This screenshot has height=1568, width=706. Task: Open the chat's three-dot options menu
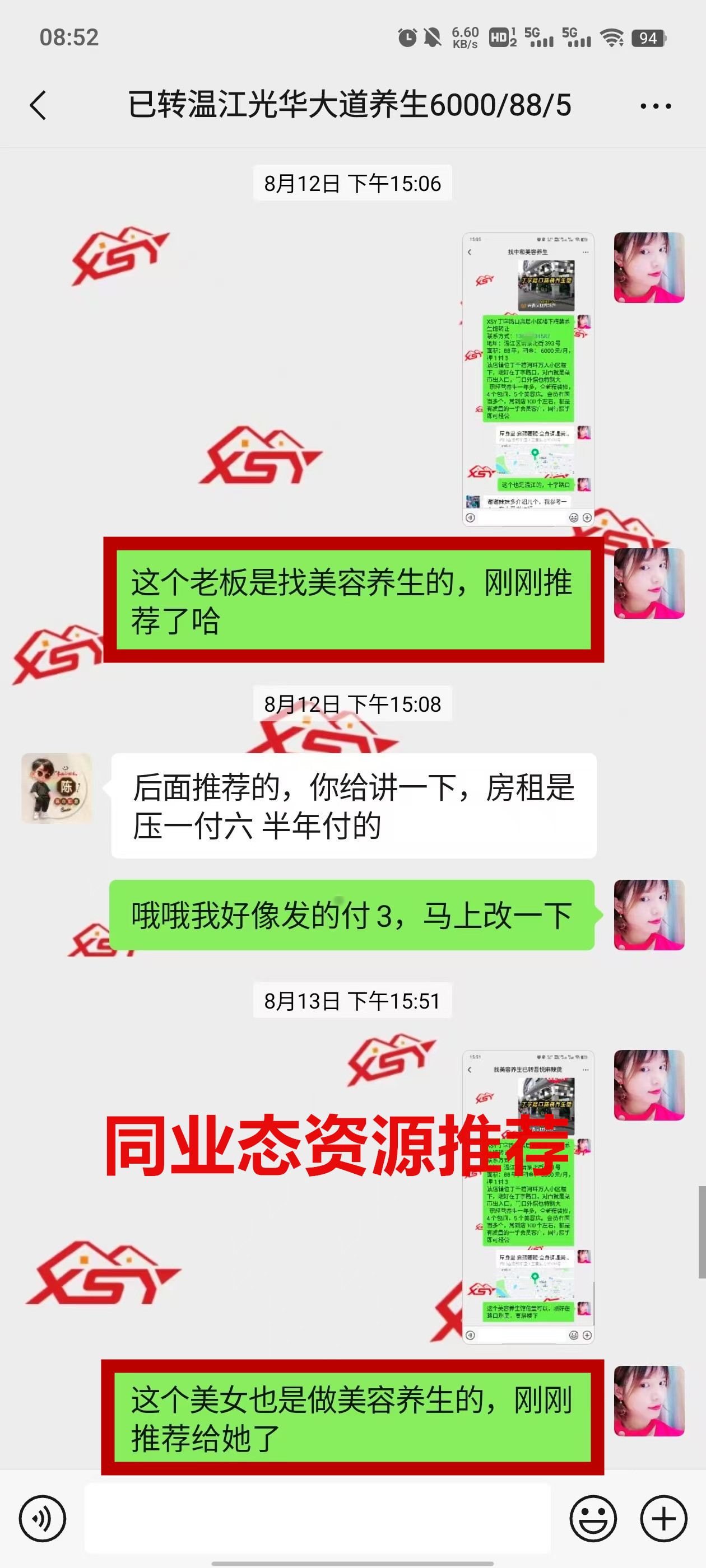click(656, 106)
